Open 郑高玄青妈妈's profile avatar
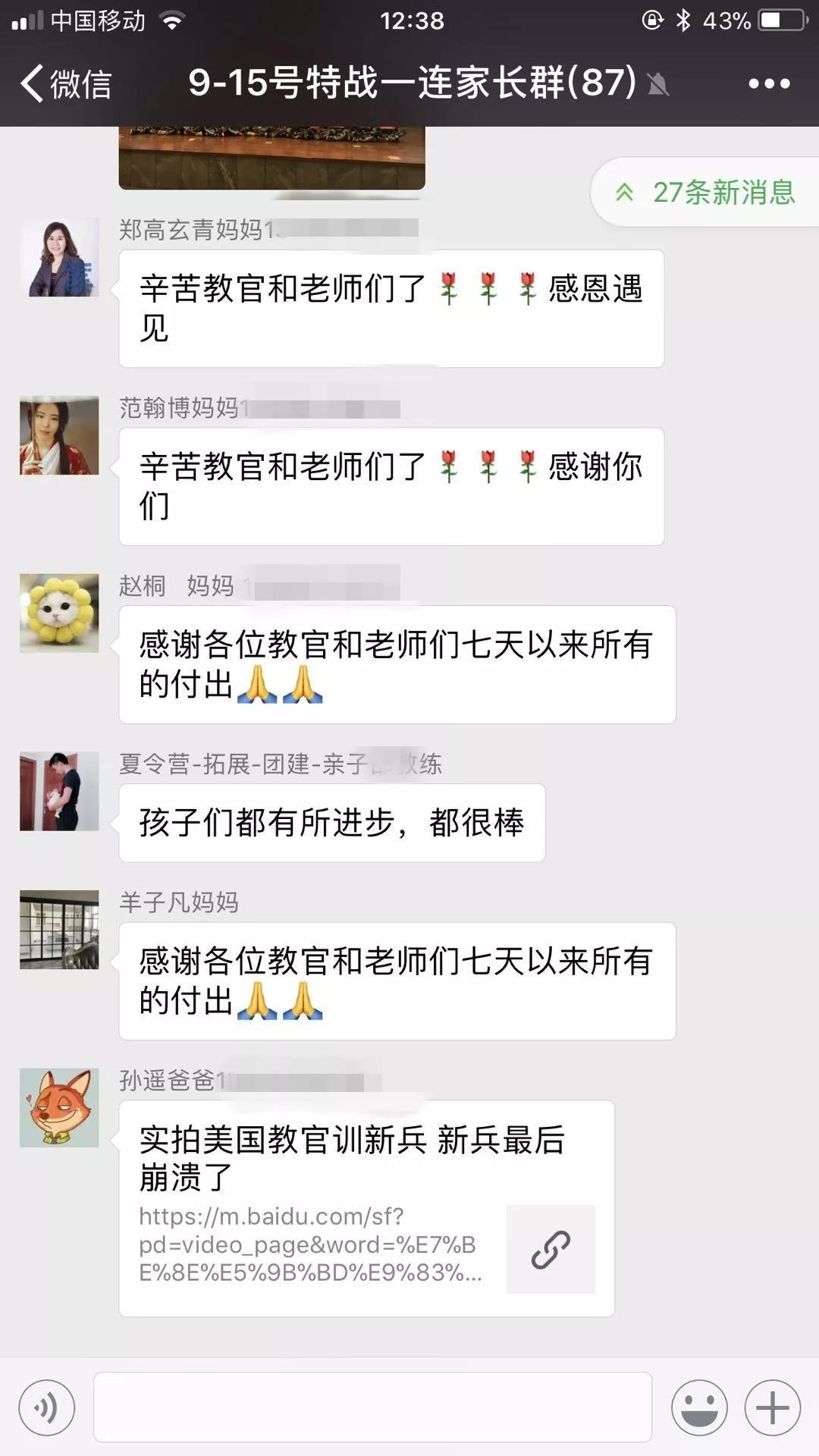 [59, 257]
